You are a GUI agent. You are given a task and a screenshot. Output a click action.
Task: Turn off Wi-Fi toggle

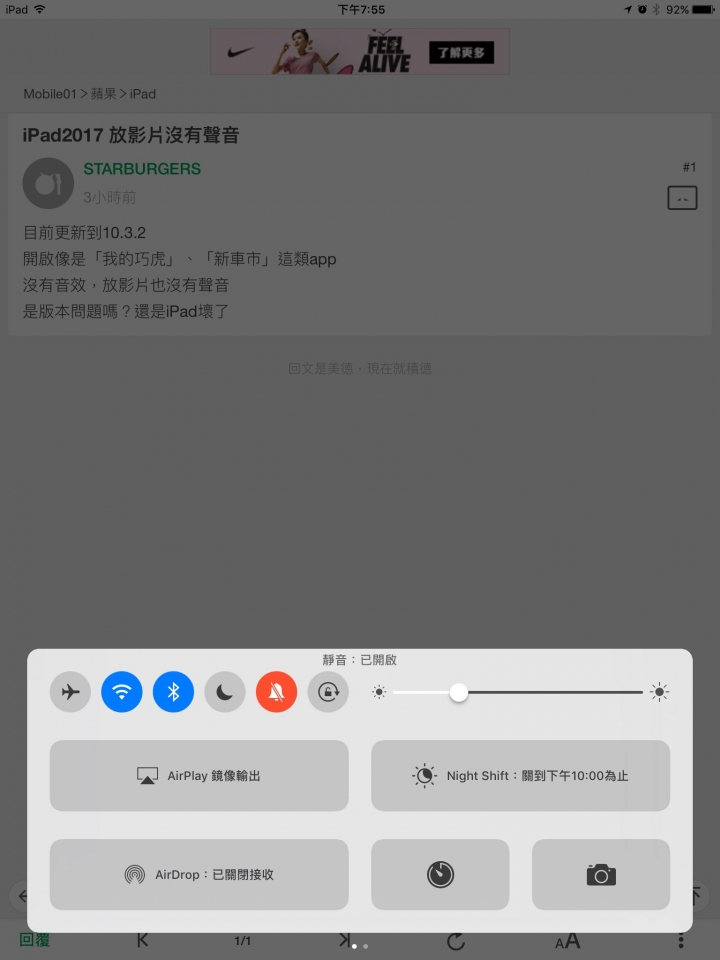(x=122, y=692)
